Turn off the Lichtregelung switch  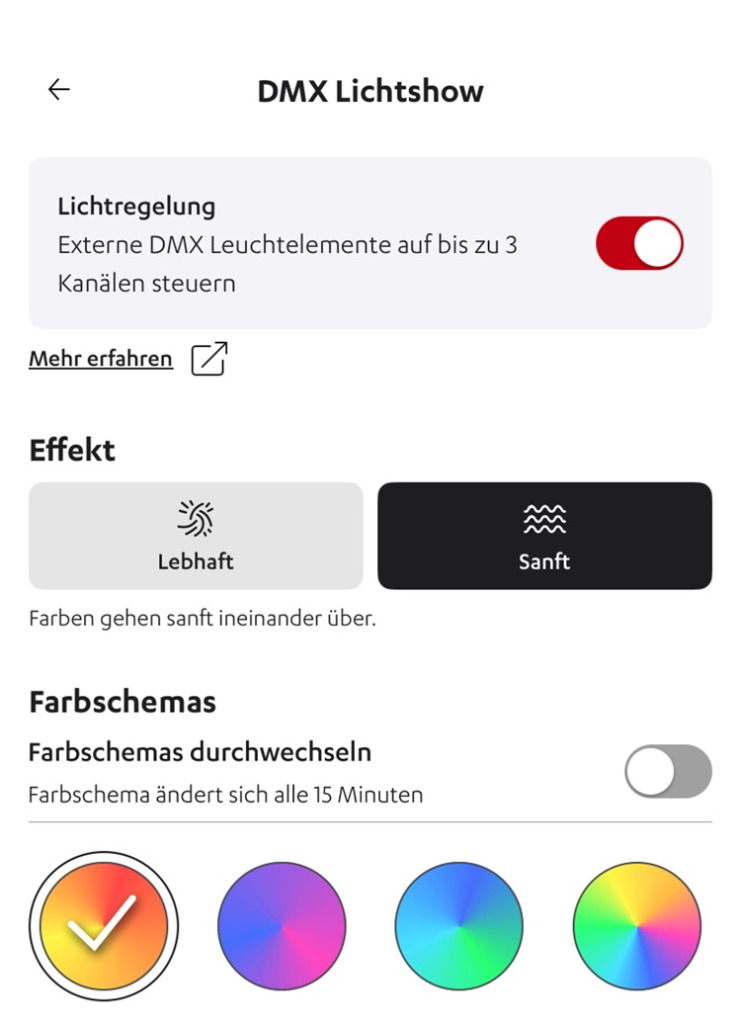[639, 244]
